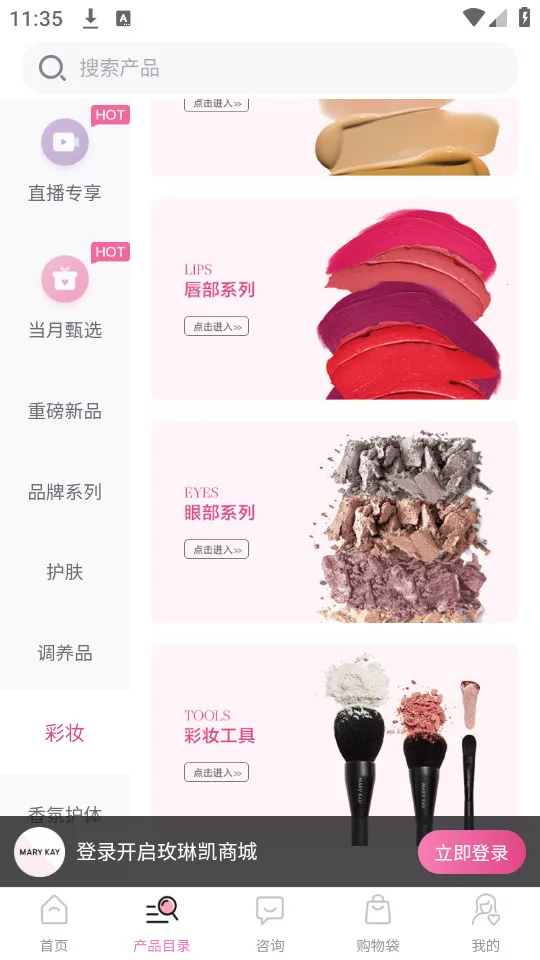Switch to 调养品 category
This screenshot has width=540, height=960.
click(65, 653)
